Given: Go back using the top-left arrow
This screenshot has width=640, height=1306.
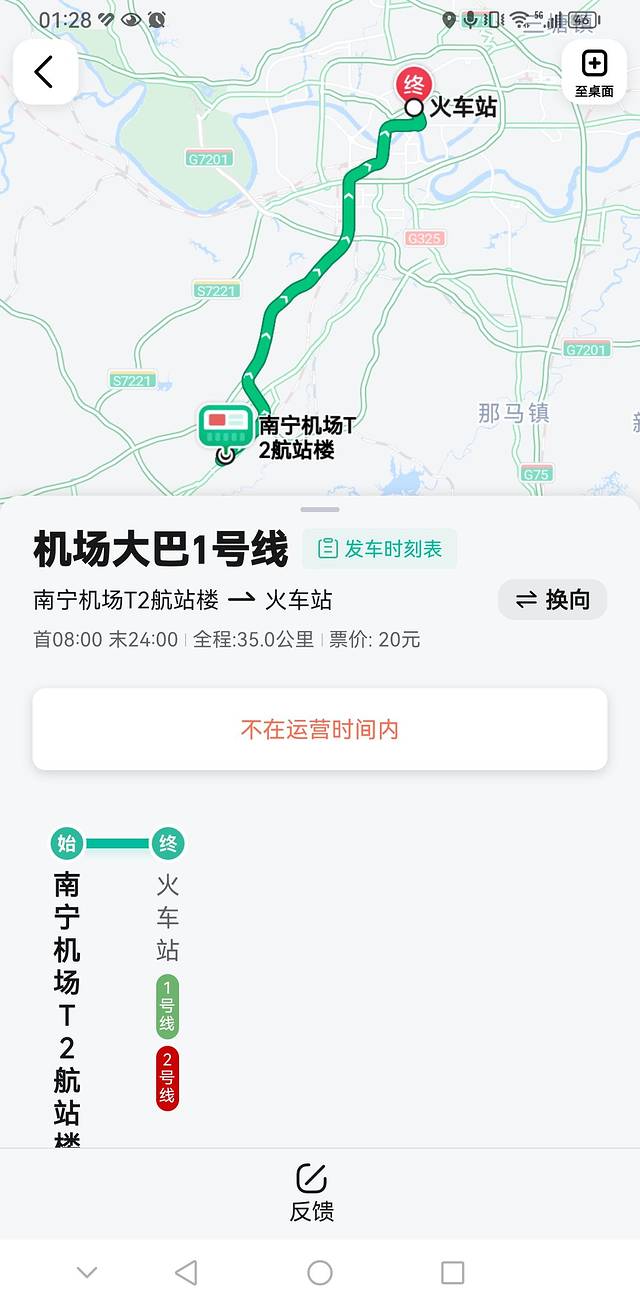Looking at the screenshot, I should click(x=45, y=72).
